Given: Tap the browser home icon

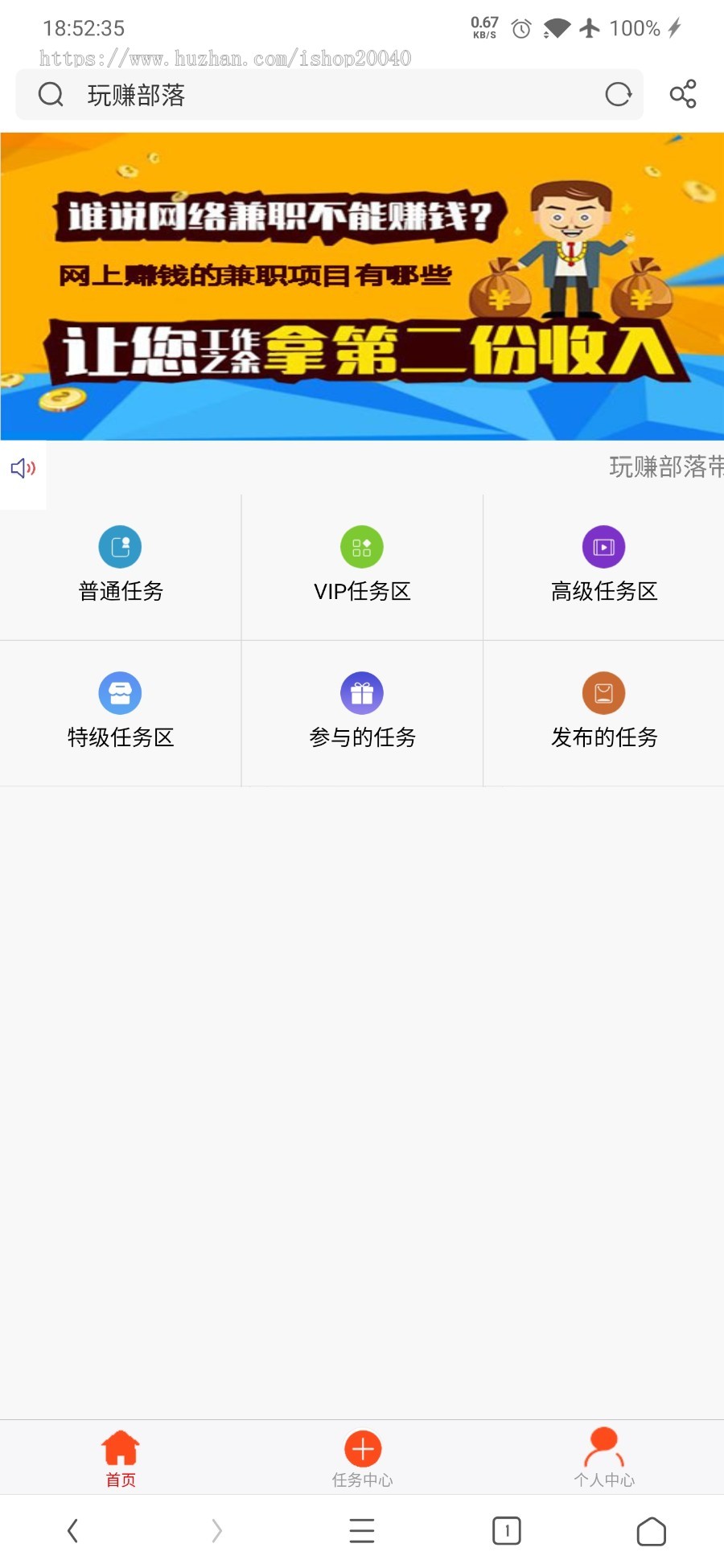Looking at the screenshot, I should (x=652, y=1531).
